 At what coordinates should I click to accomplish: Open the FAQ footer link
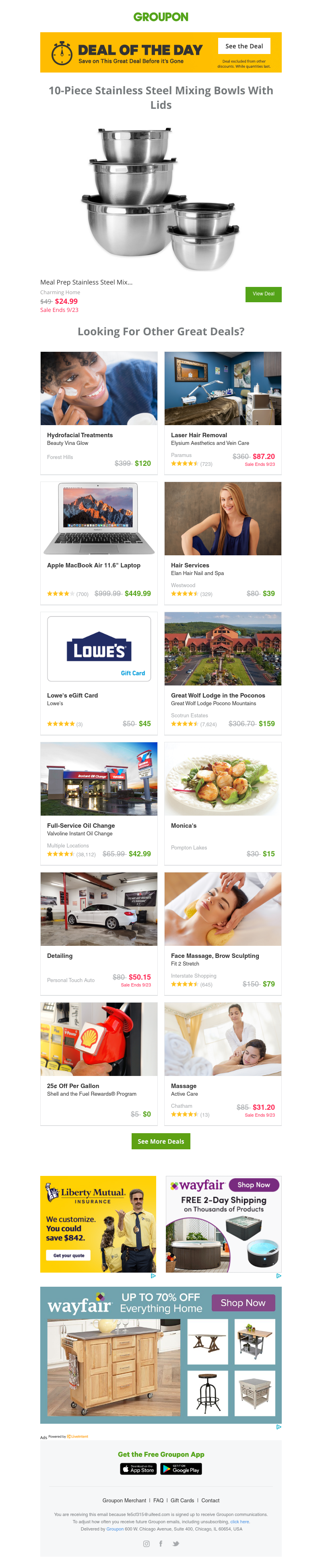pyautogui.click(x=158, y=1500)
